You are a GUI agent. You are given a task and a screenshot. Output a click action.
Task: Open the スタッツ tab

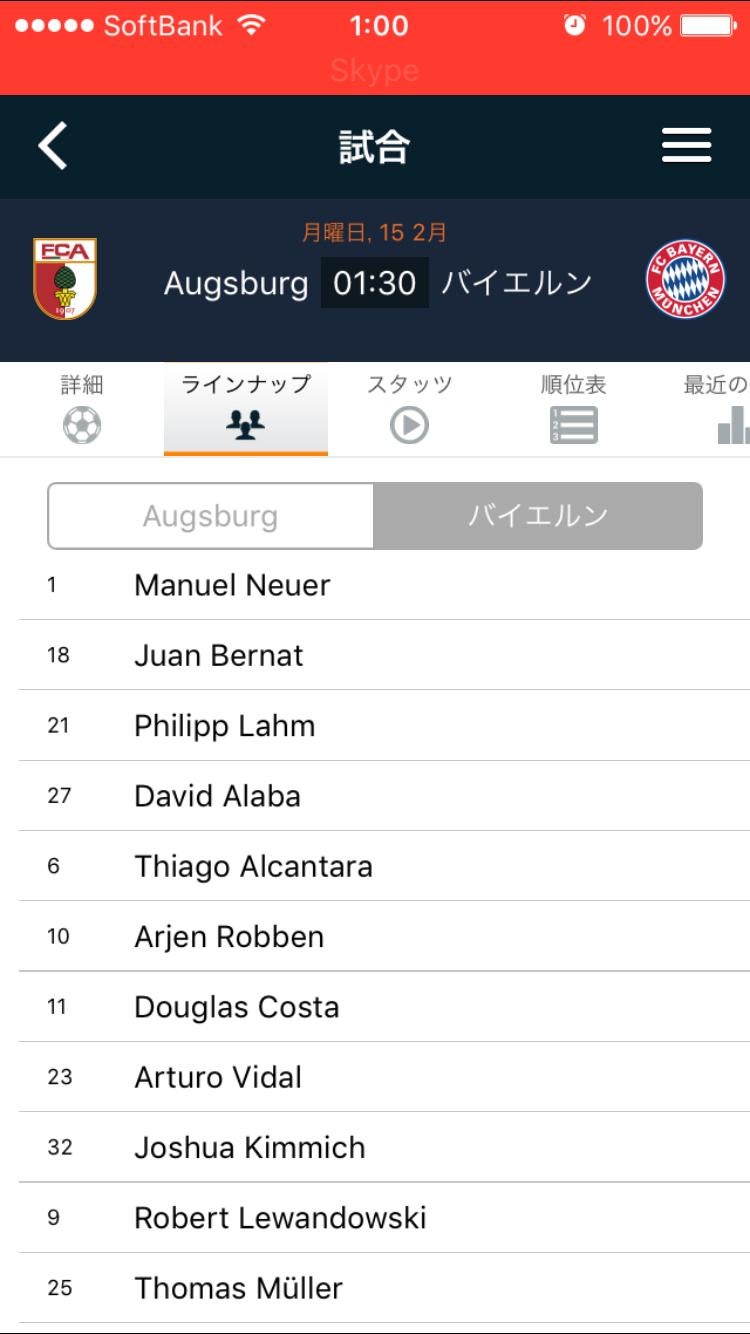click(409, 408)
